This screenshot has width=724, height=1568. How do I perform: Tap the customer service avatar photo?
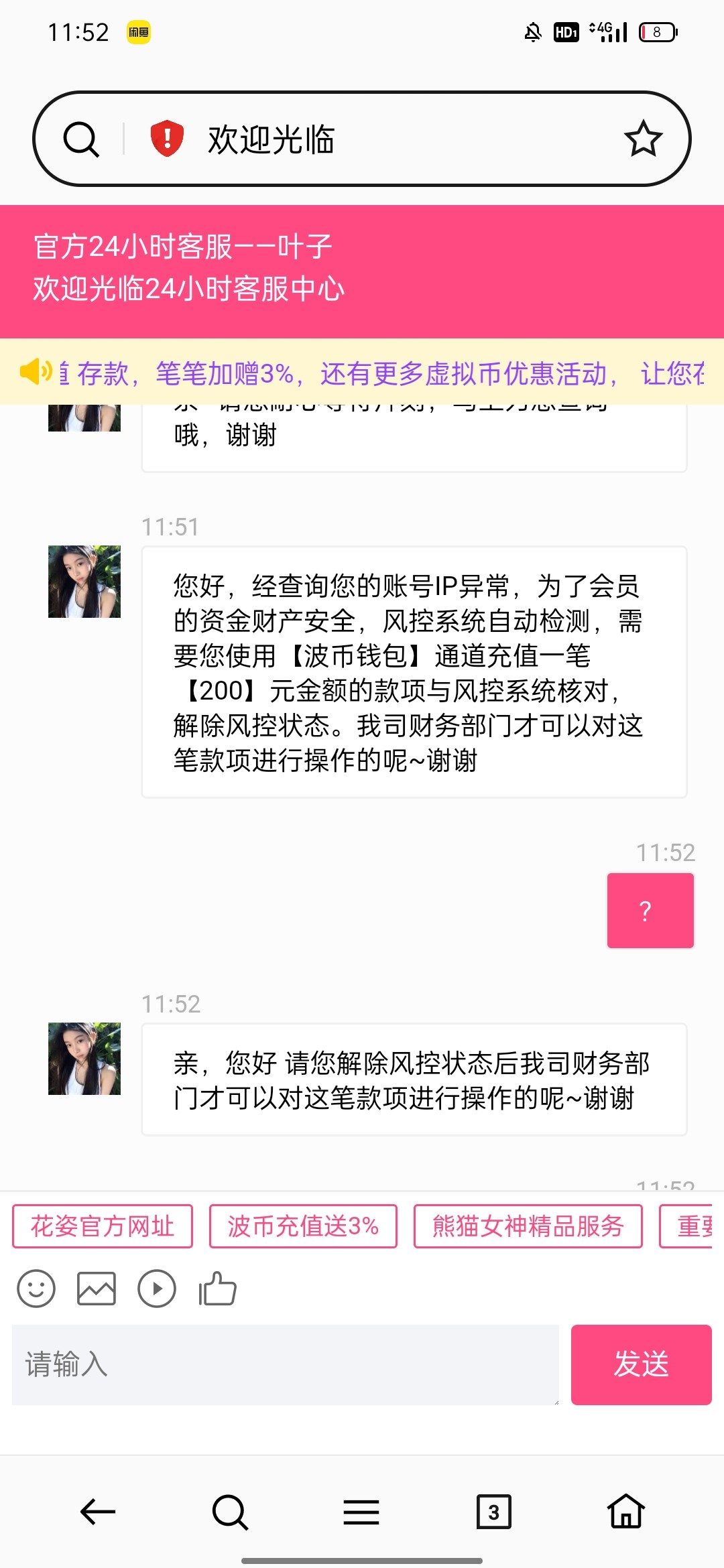(x=83, y=582)
